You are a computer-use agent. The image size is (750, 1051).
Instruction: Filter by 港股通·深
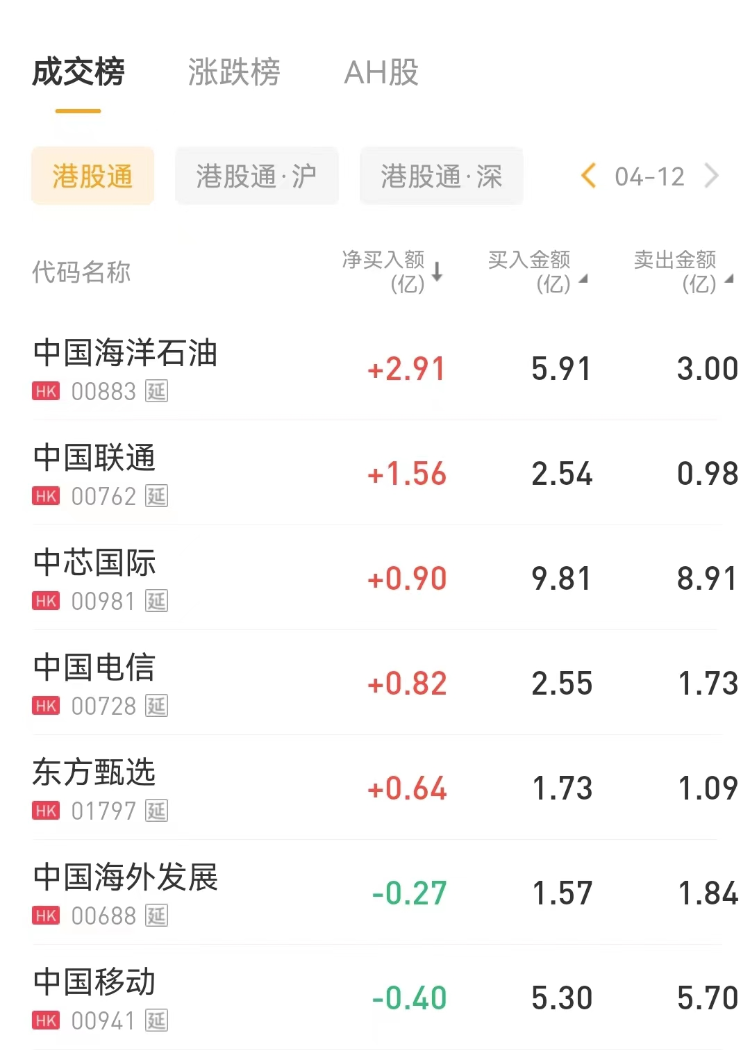441,177
